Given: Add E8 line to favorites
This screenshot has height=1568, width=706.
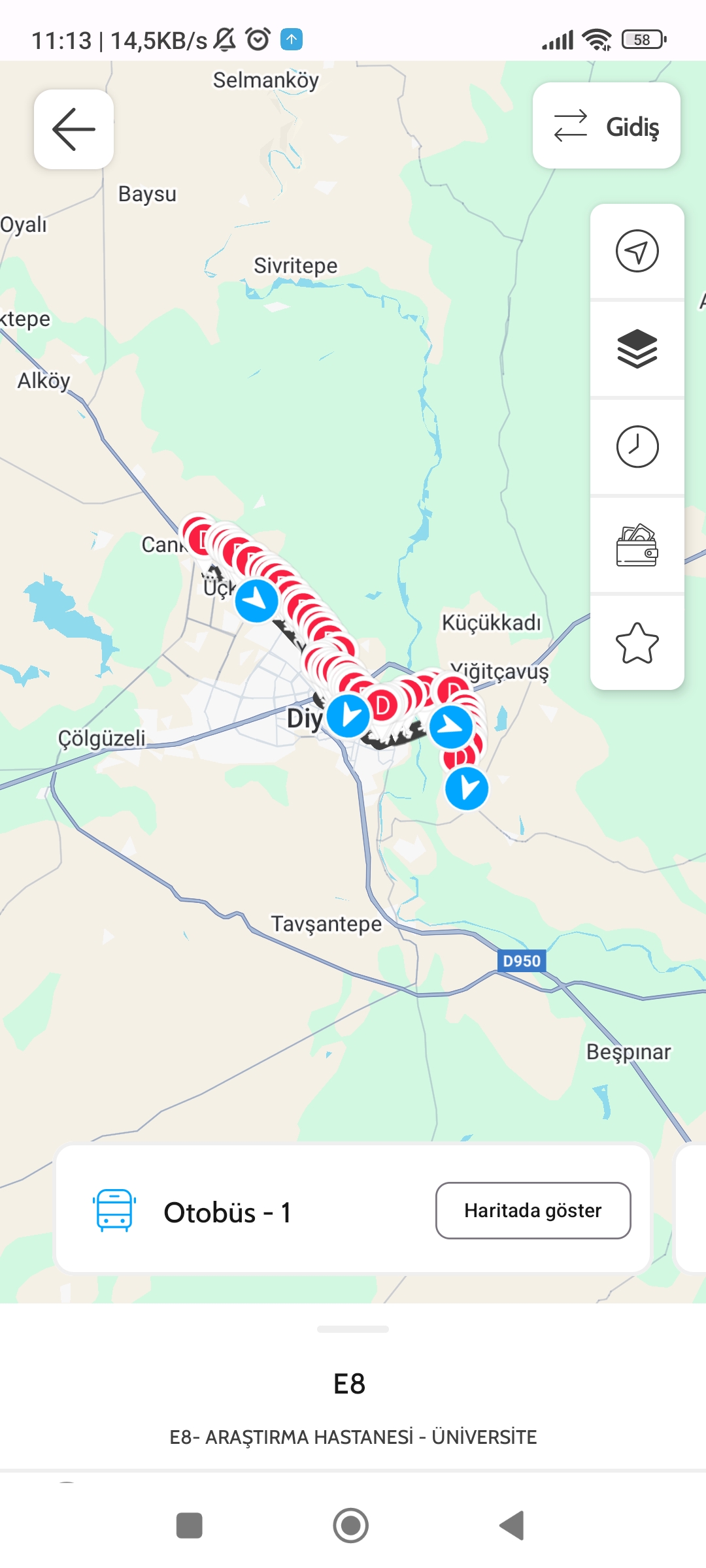Looking at the screenshot, I should click(x=637, y=643).
